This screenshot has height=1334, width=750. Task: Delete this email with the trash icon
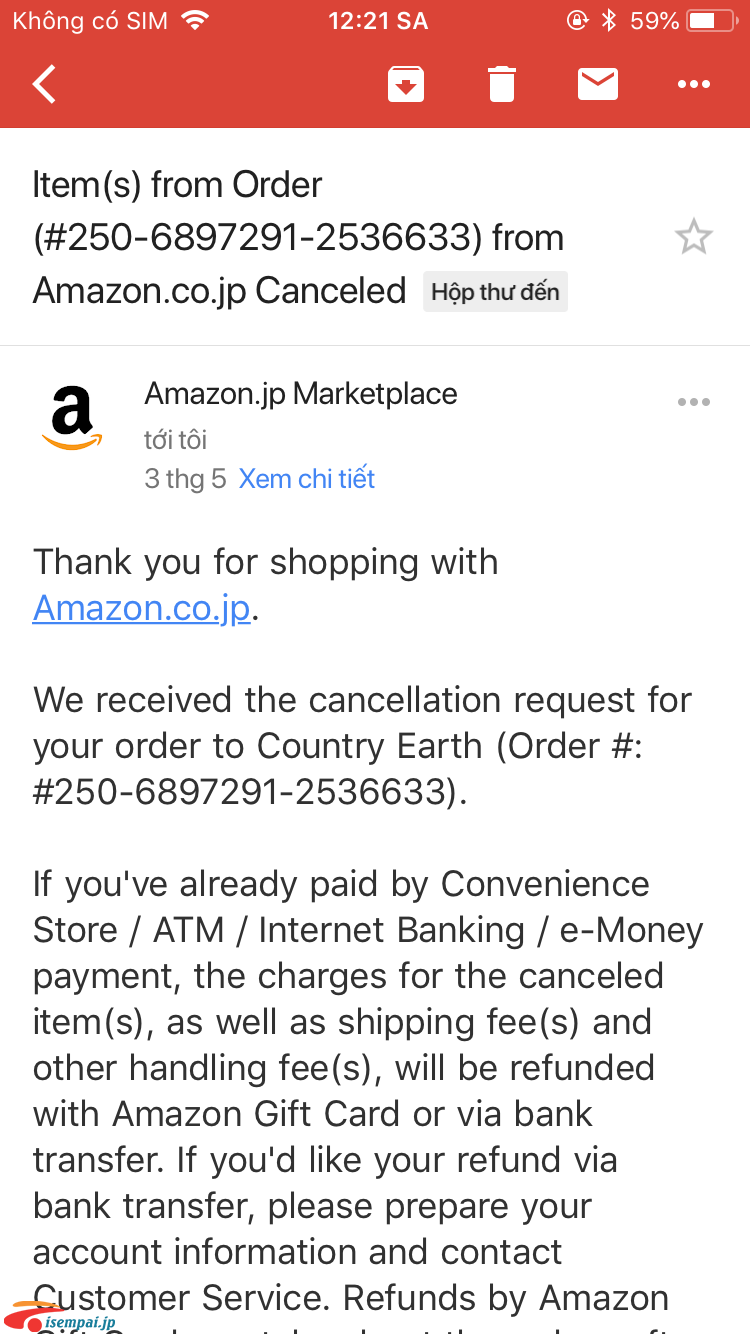502,85
